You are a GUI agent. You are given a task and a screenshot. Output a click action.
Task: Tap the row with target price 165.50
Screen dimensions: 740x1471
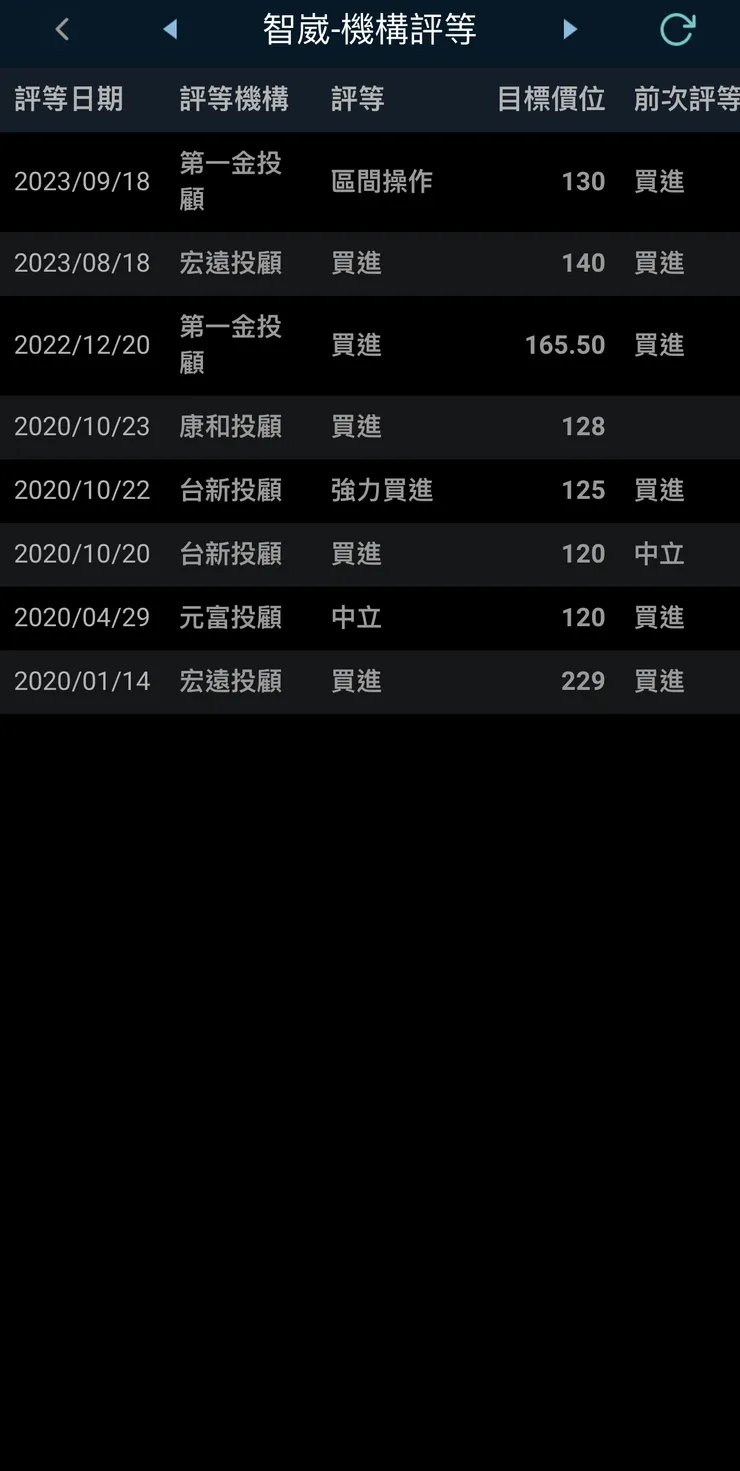click(x=370, y=344)
